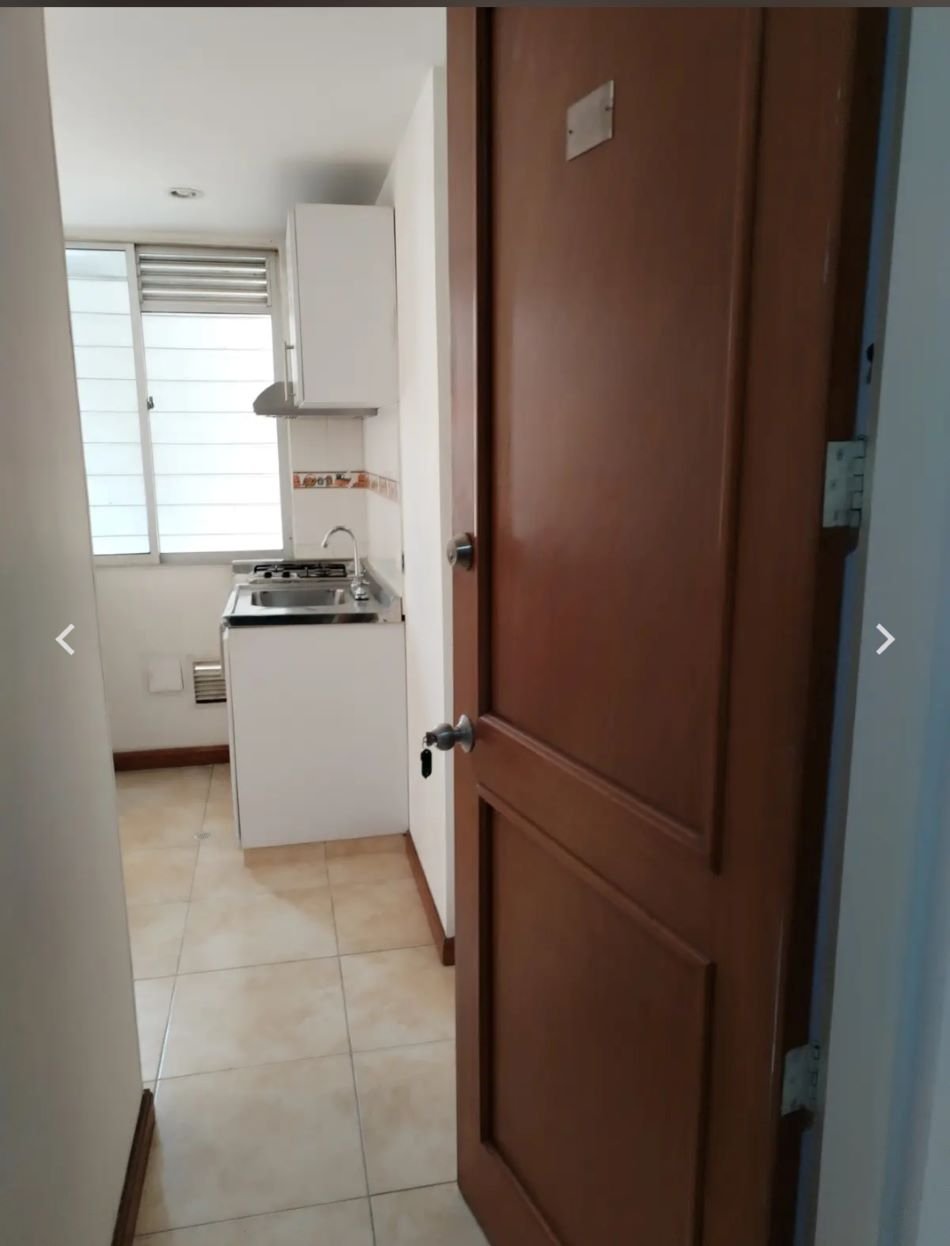950x1246 pixels.
Task: Go to the previous photo
Action: pyautogui.click(x=65, y=639)
